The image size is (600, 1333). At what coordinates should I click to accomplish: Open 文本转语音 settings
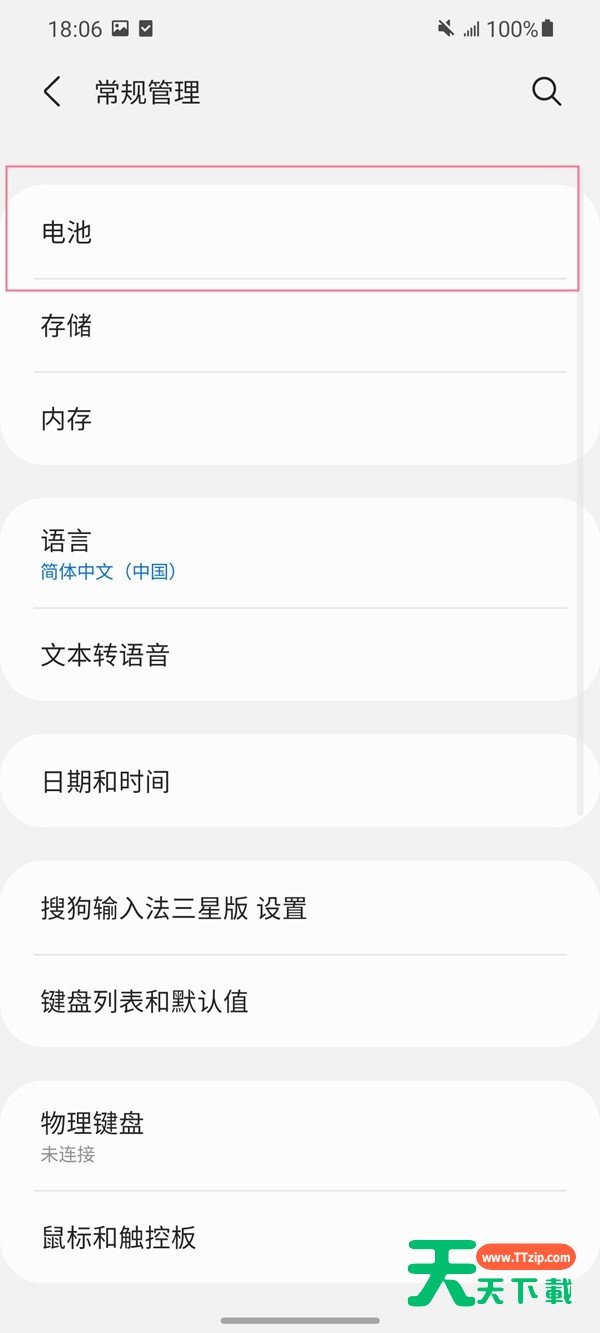coord(290,655)
